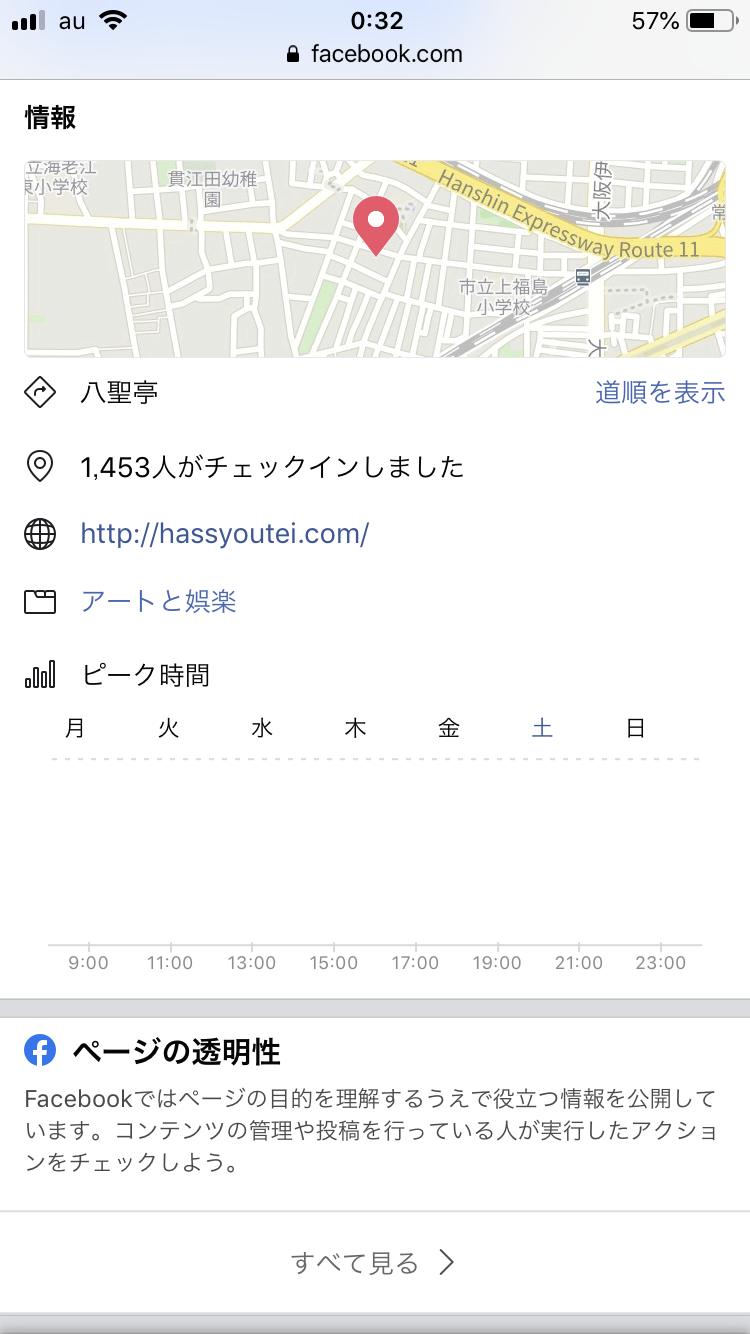Select 金 in peak hours
The height and width of the screenshot is (1334, 750).
coord(449,728)
